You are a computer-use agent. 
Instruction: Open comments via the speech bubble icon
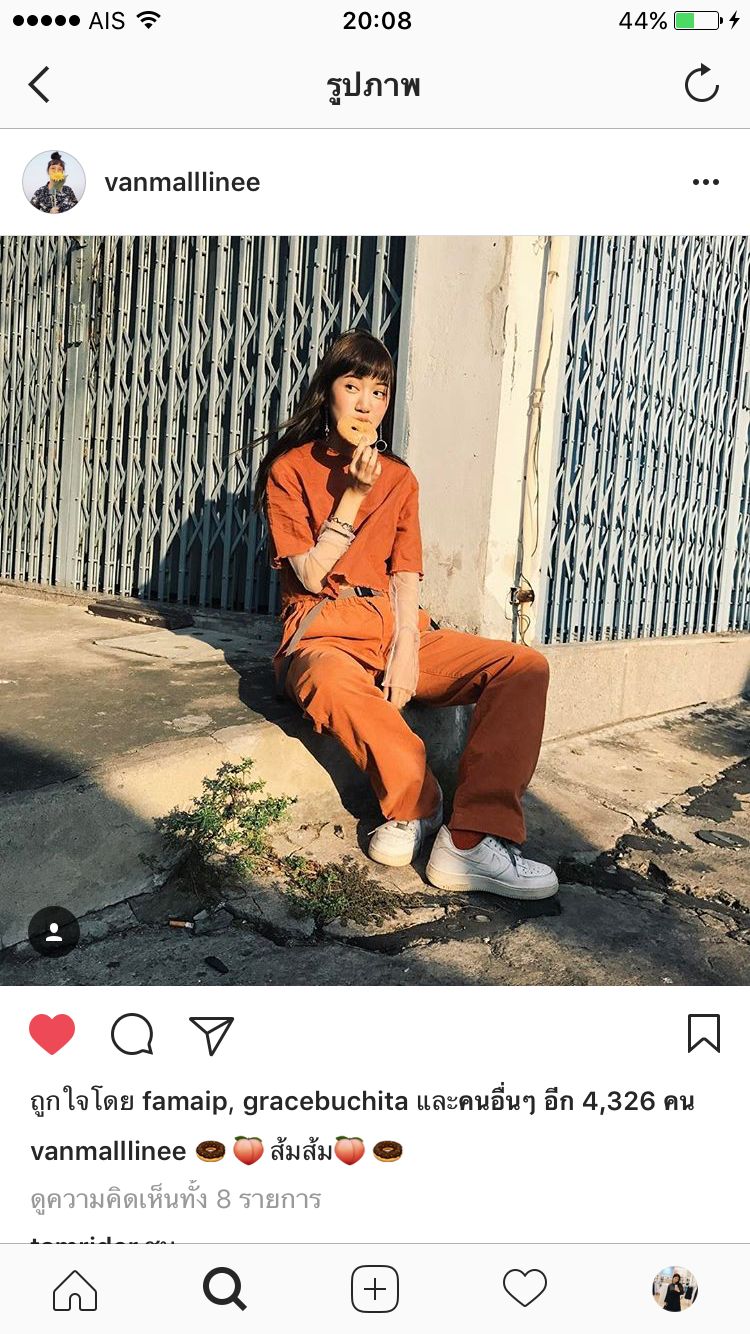click(x=132, y=1034)
